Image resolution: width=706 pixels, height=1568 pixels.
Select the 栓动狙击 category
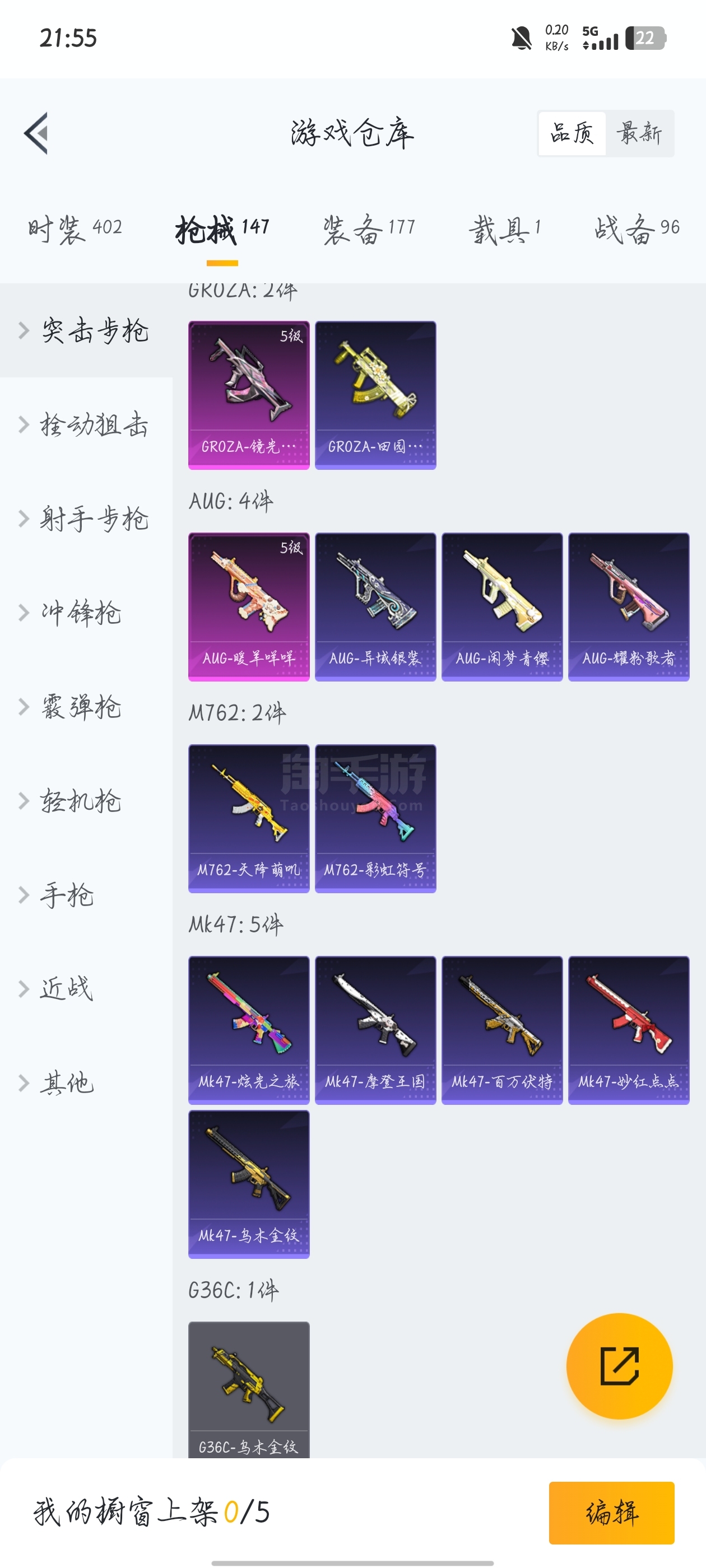tap(86, 424)
